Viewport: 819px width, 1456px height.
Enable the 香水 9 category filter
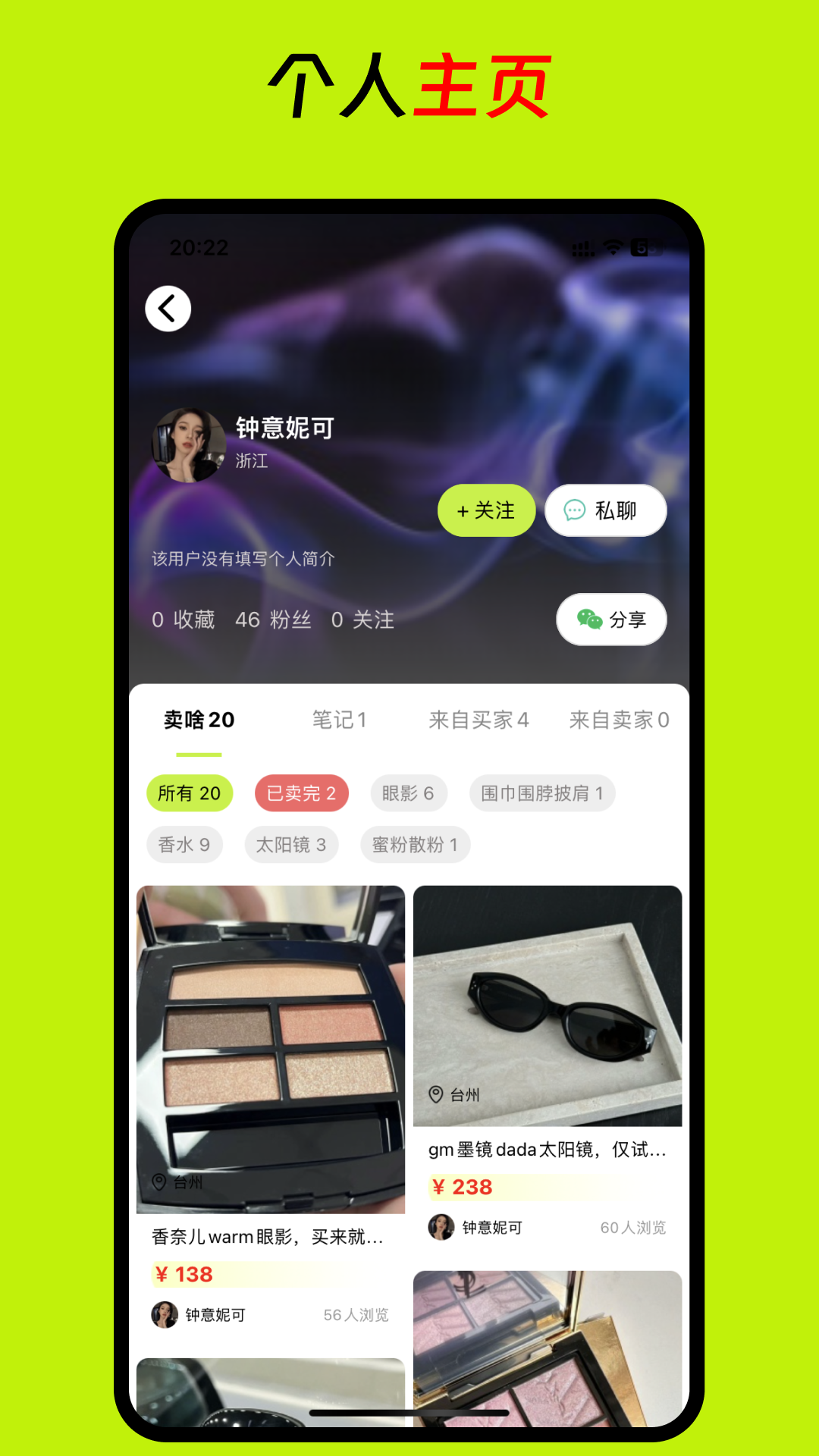pos(184,844)
